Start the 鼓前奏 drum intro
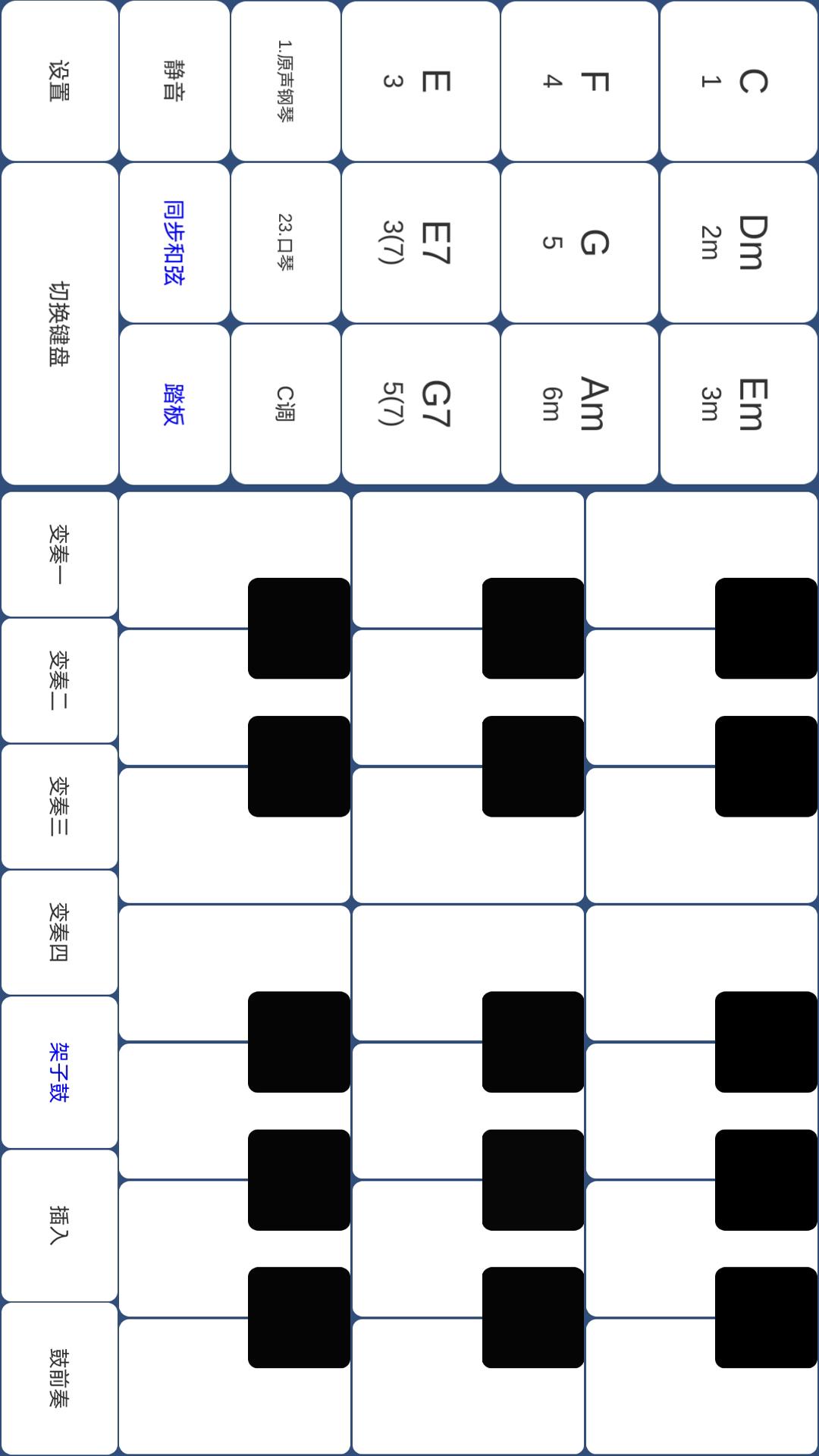The height and width of the screenshot is (1456, 819). tap(59, 1378)
